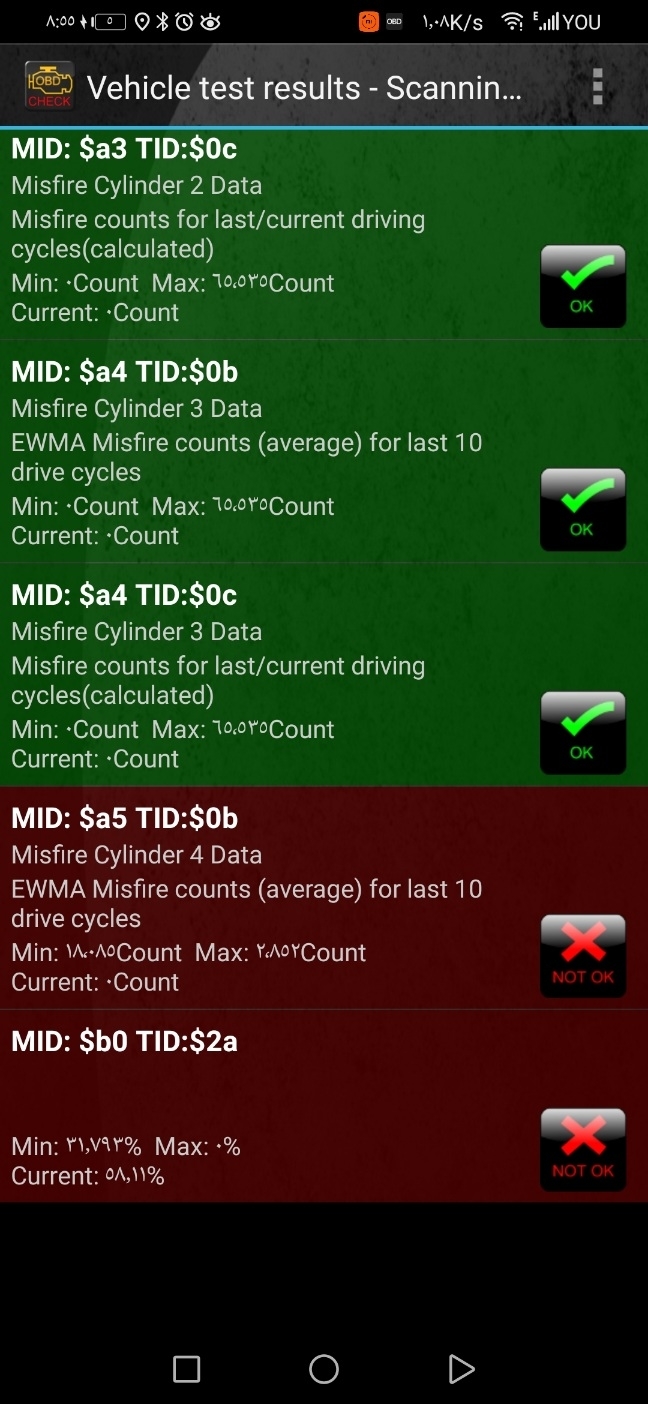Screen dimensions: 648x1404
Task: Select the MID $b0 TID $2a result
Action: click(x=270, y=1107)
